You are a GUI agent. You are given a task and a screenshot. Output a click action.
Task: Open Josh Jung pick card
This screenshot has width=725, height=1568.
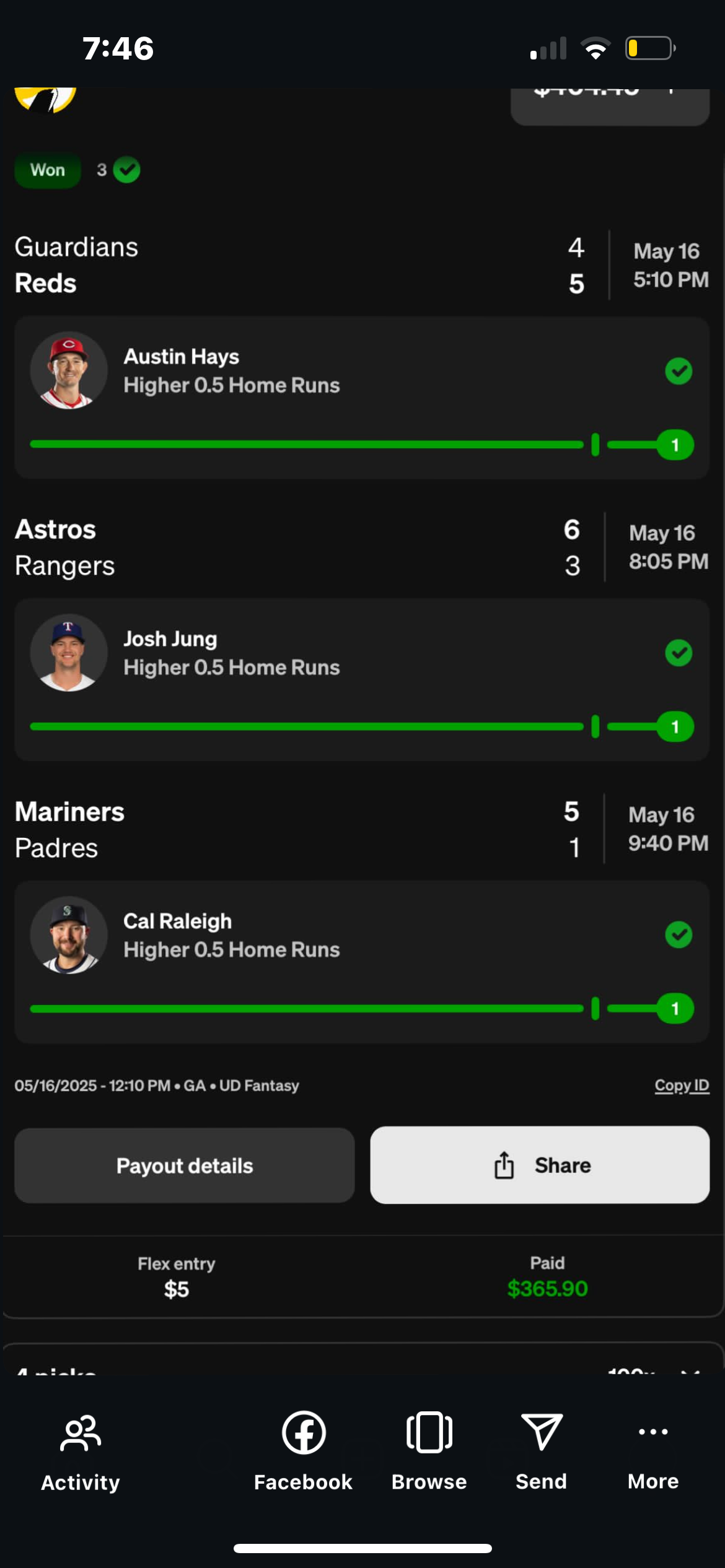(x=361, y=679)
